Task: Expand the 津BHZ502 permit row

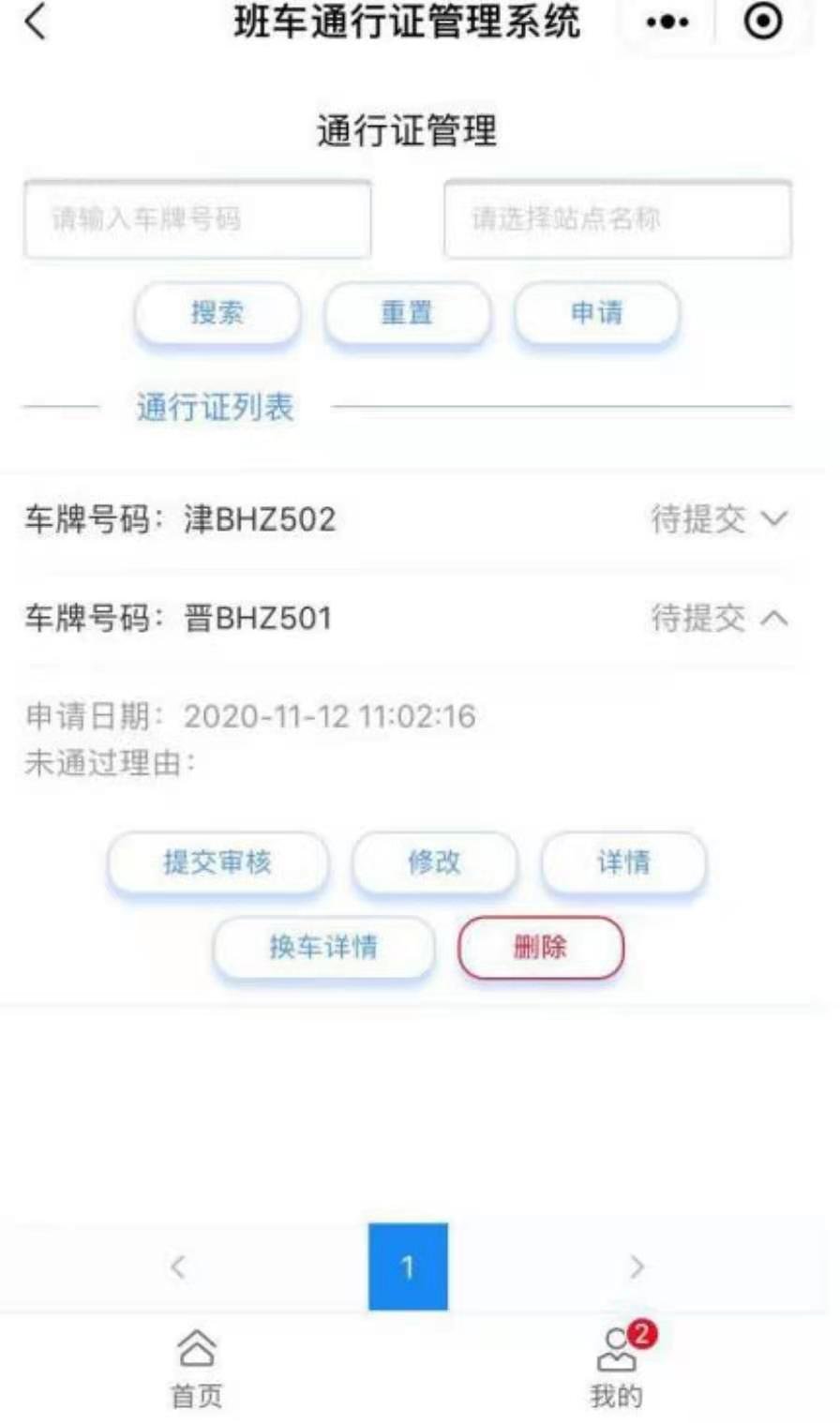Action: pyautogui.click(x=774, y=518)
